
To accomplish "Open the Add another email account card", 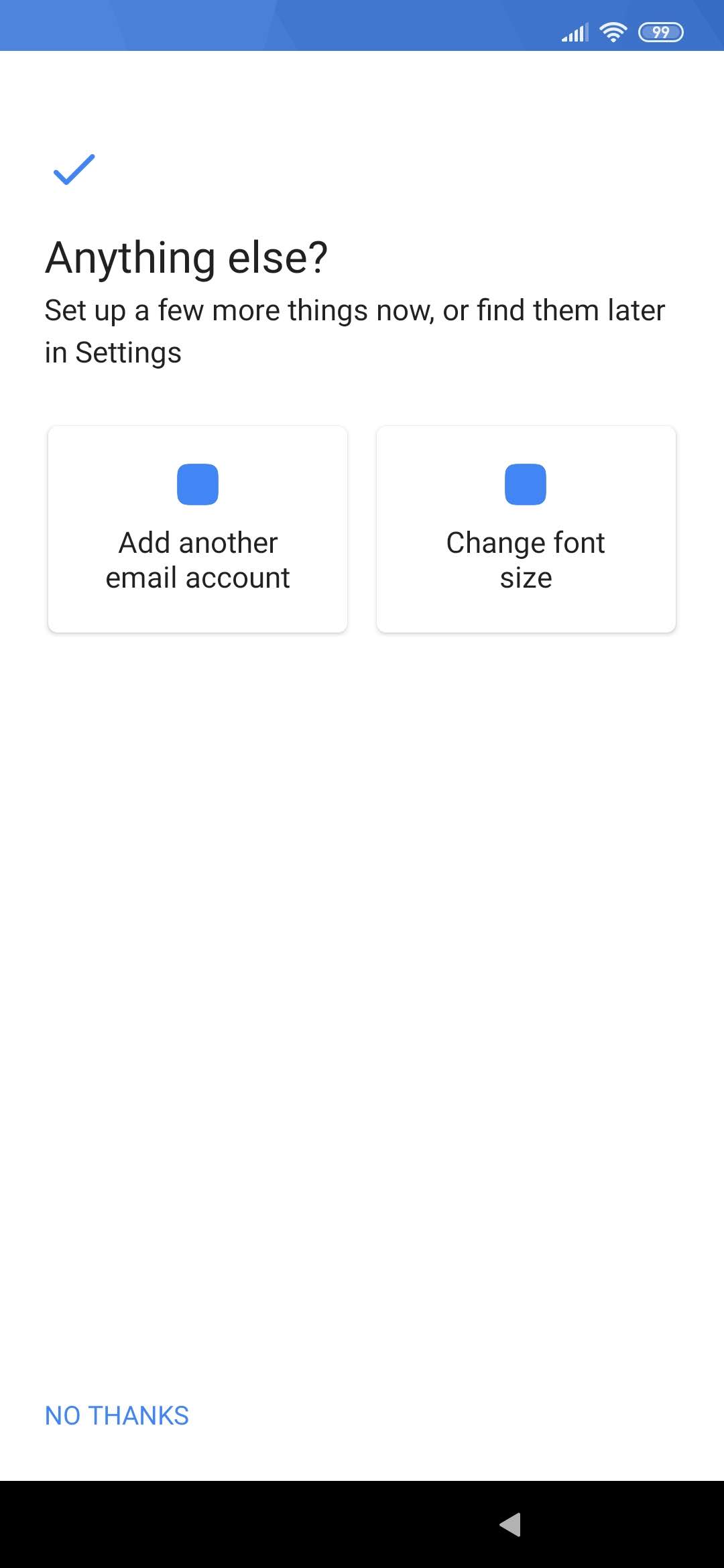I will [198, 529].
